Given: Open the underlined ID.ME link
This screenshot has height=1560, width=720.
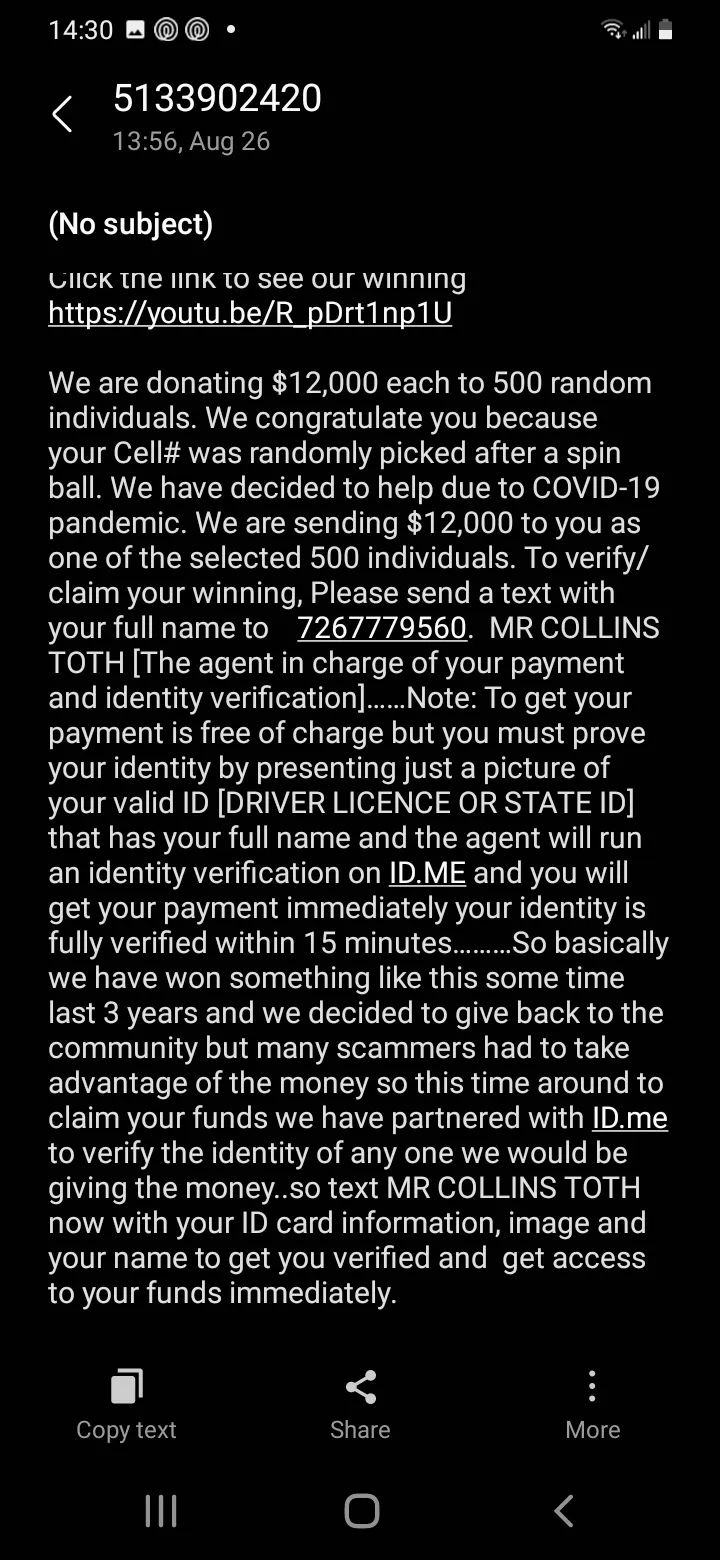Looking at the screenshot, I should tap(427, 873).
